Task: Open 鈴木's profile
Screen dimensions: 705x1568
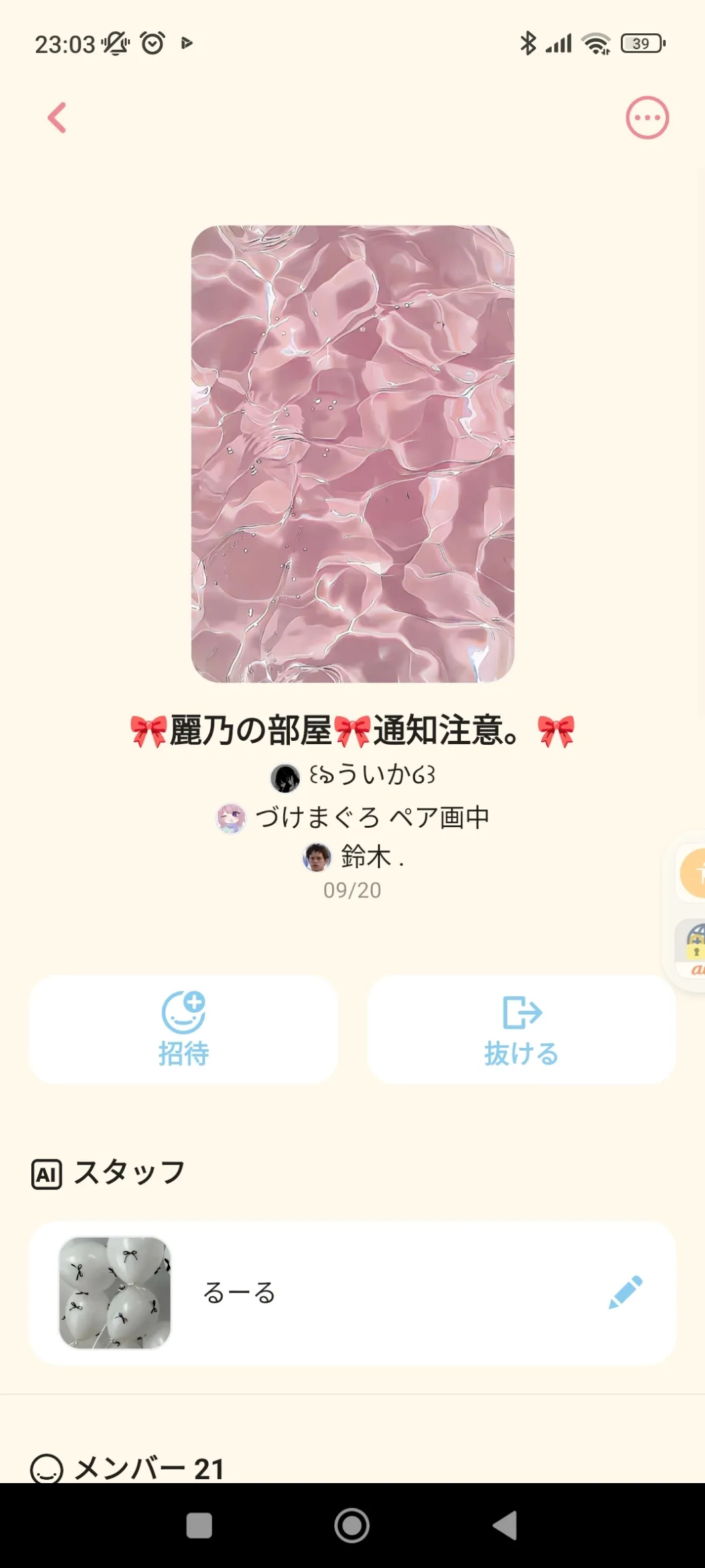Action: point(353,857)
